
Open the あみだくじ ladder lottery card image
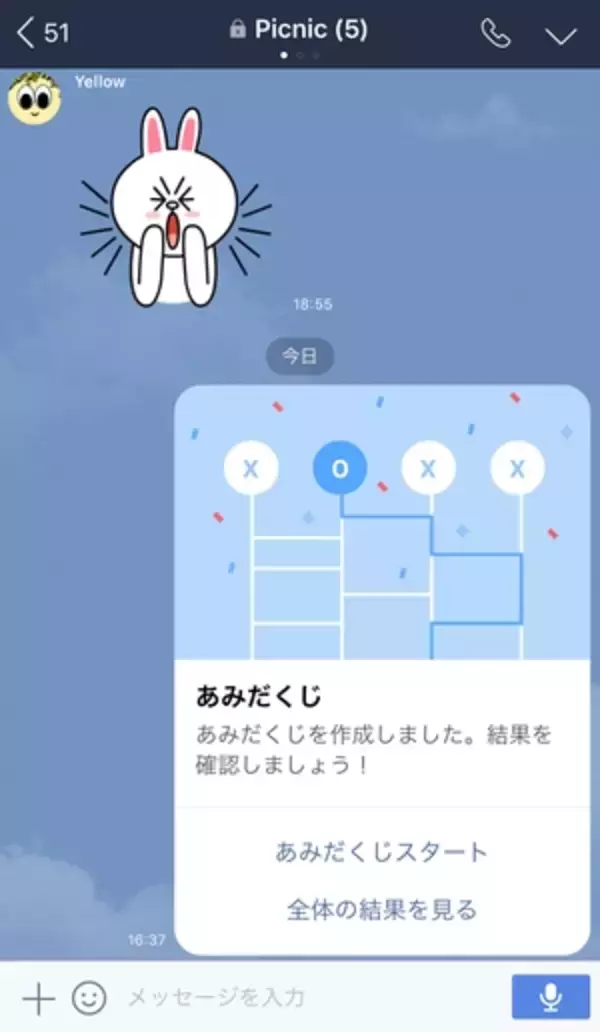381,523
